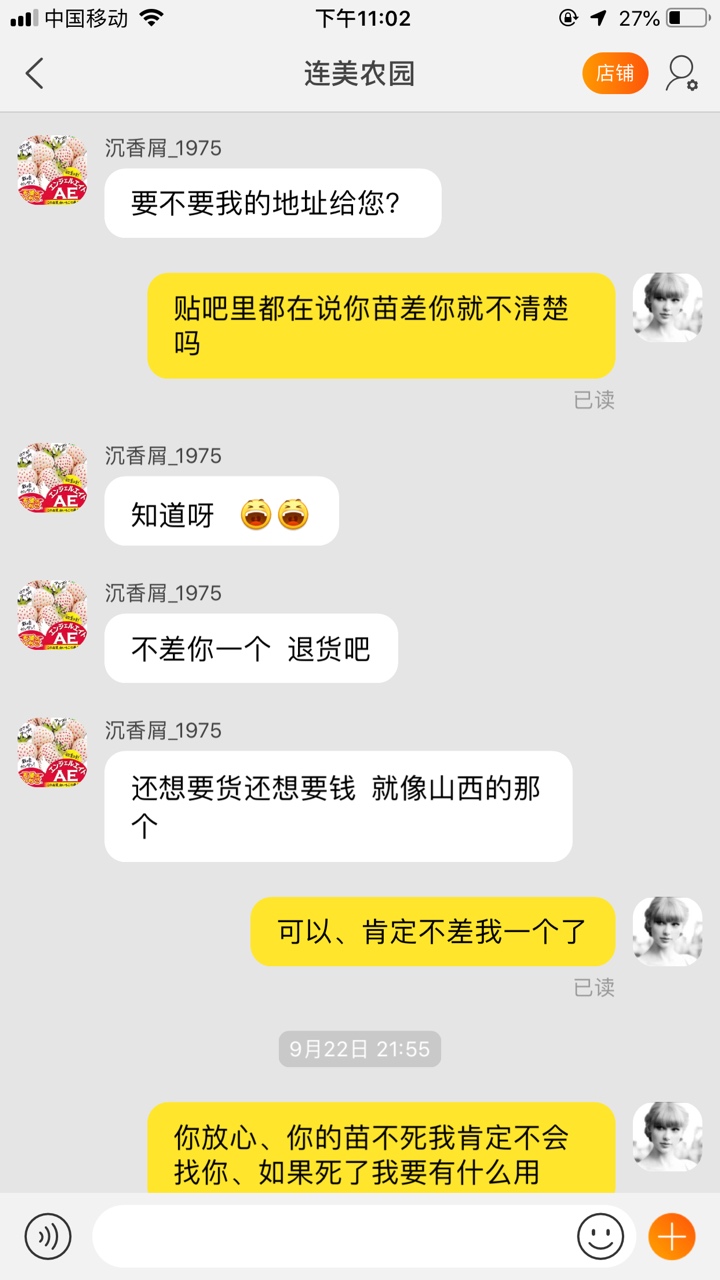Open the emoji picker
720x1280 pixels.
coord(600,1237)
